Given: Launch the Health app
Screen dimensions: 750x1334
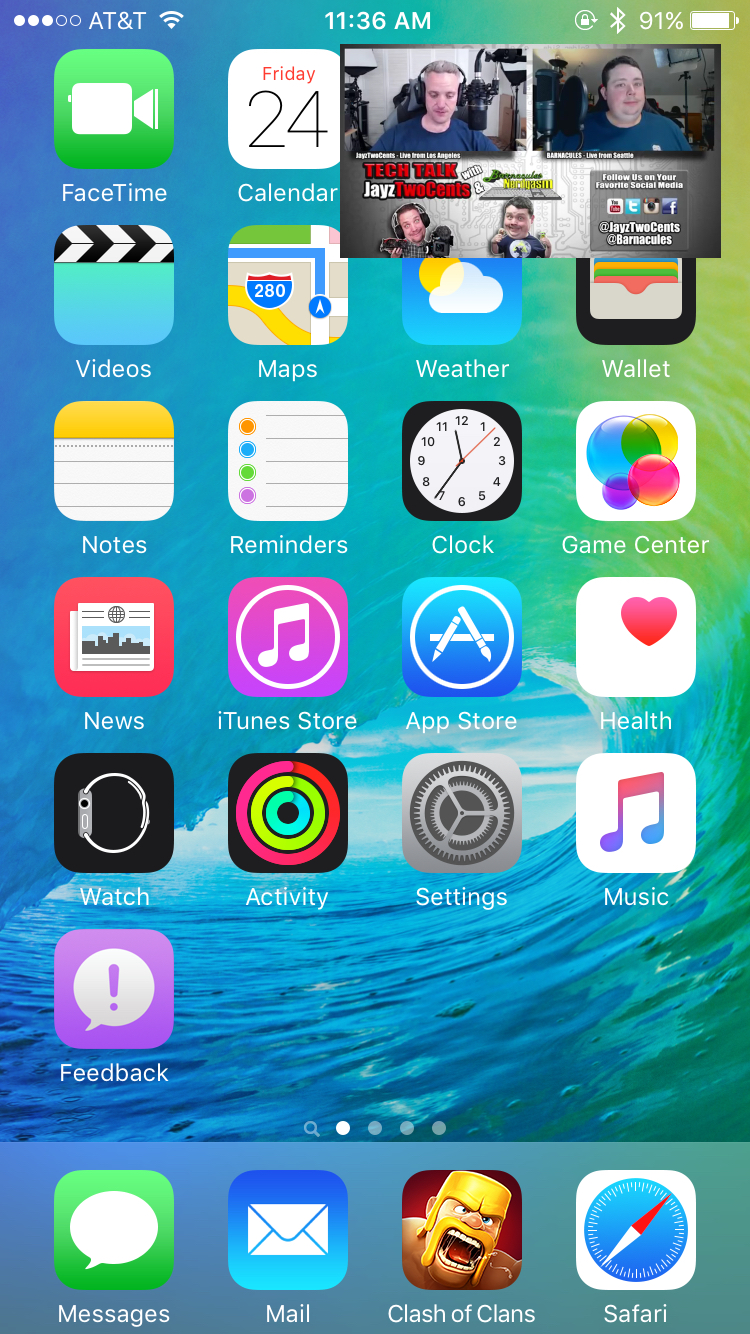Looking at the screenshot, I should click(636, 637).
